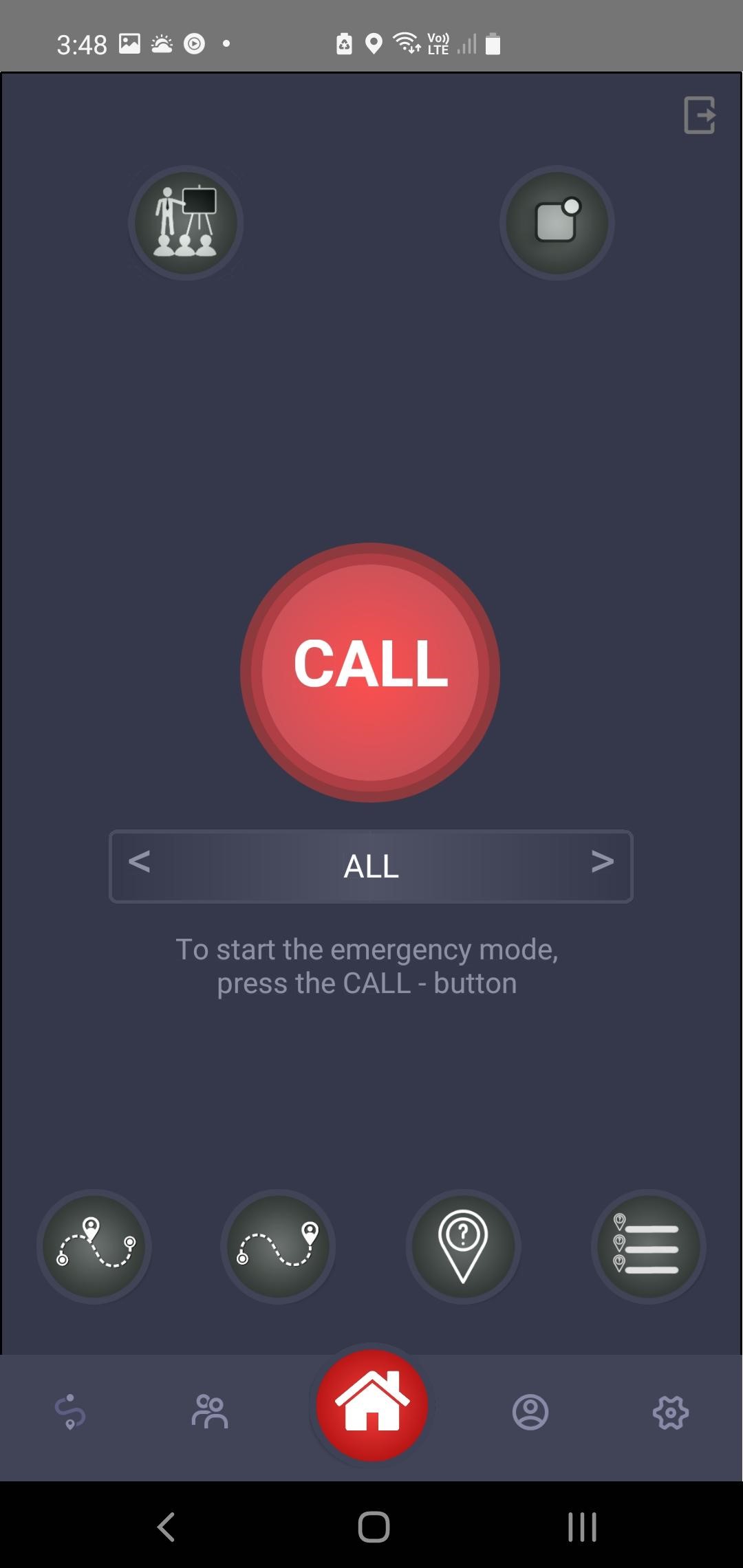This screenshot has width=743, height=1568.
Task: Tap the logout icon at top right
Action: pyautogui.click(x=700, y=114)
